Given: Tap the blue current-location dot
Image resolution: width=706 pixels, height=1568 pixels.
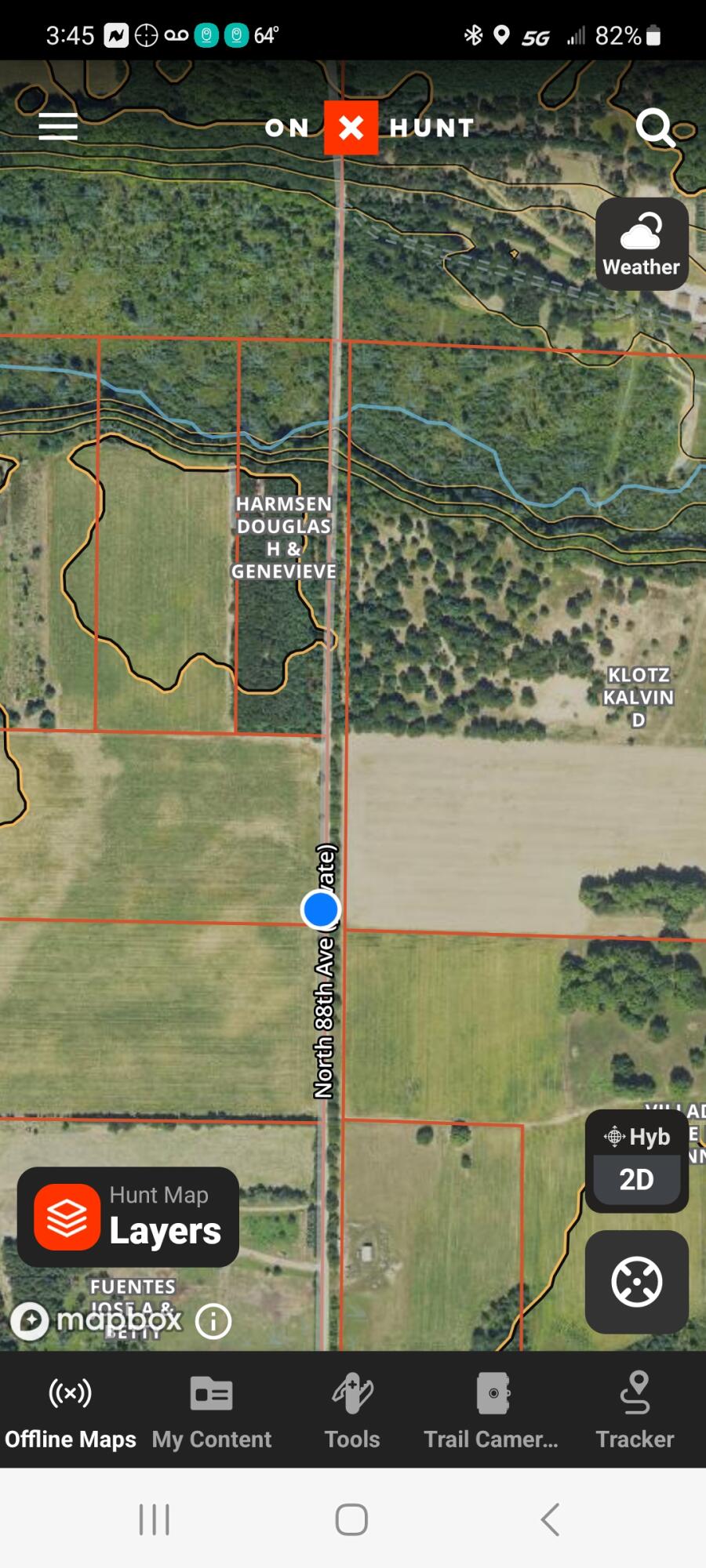Looking at the screenshot, I should [320, 909].
